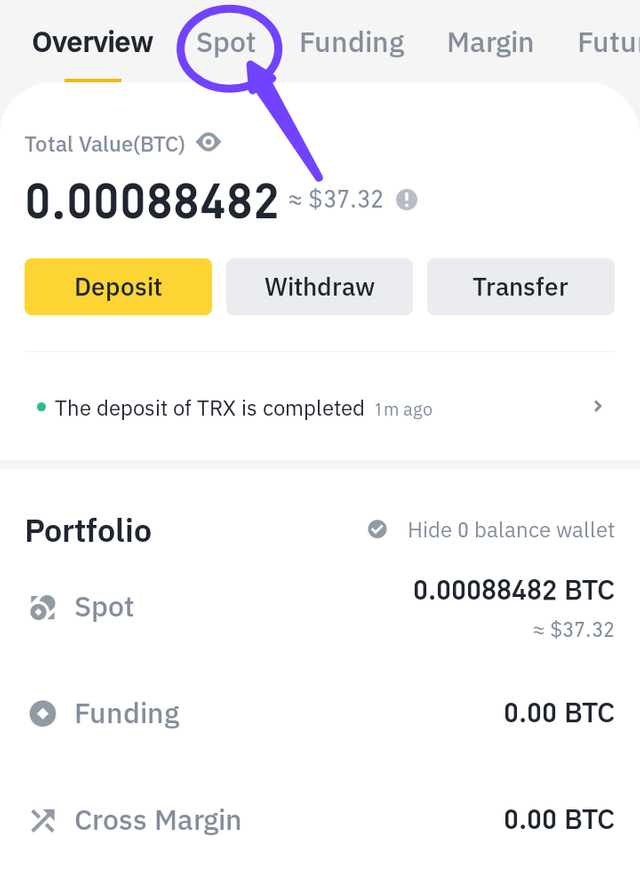Switch to the Funding tab
The width and height of the screenshot is (640, 892).
[352, 43]
